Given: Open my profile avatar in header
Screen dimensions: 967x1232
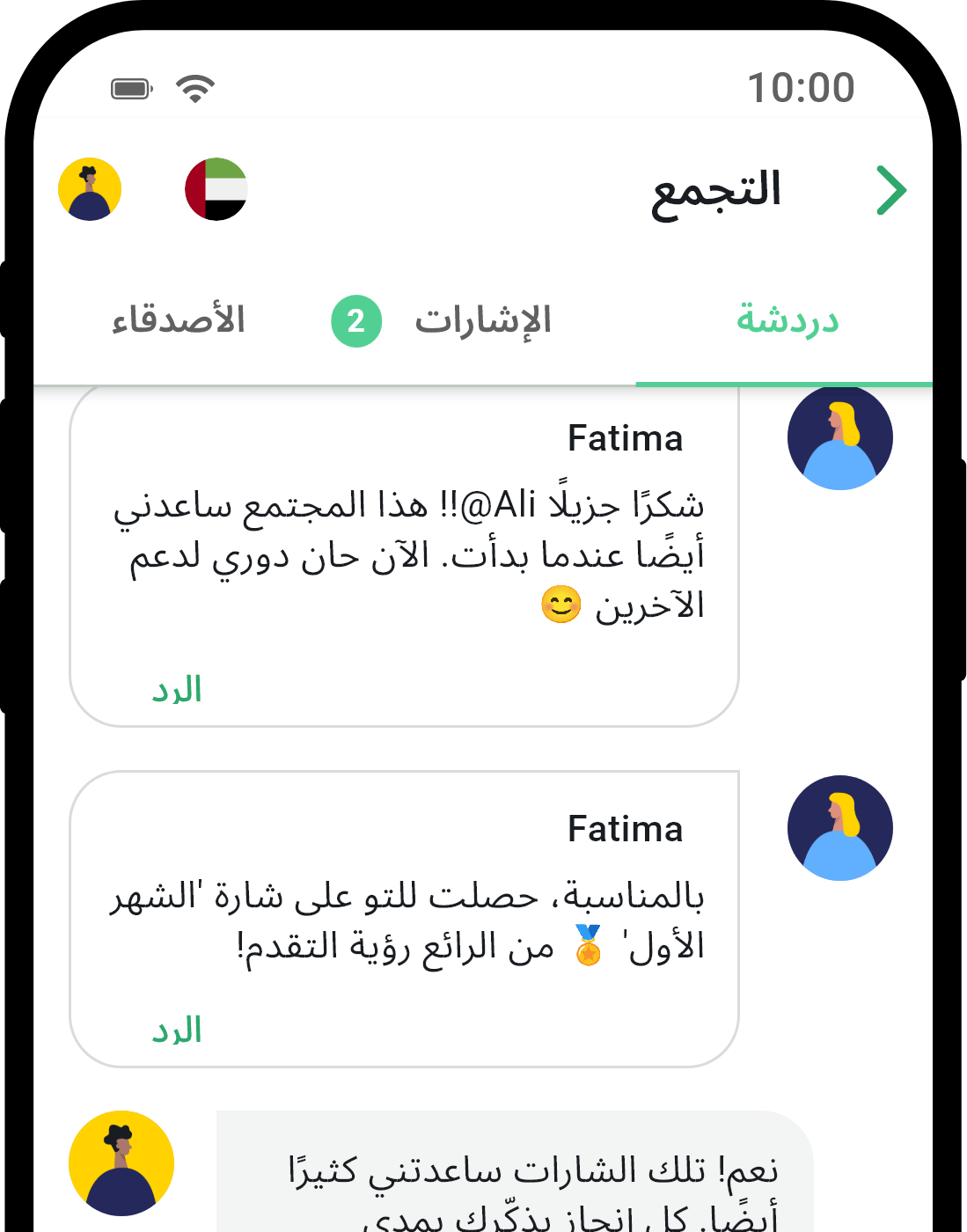Looking at the screenshot, I should pyautogui.click(x=90, y=189).
